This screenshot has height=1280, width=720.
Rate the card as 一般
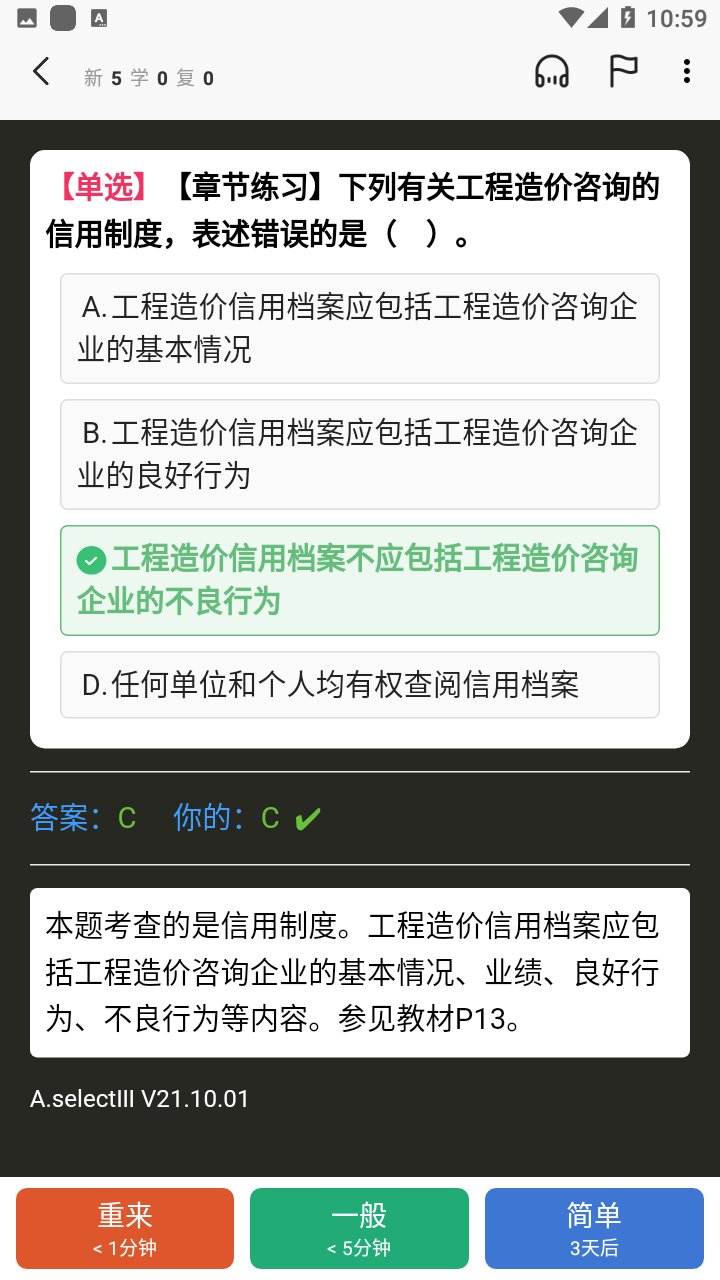point(359,1228)
